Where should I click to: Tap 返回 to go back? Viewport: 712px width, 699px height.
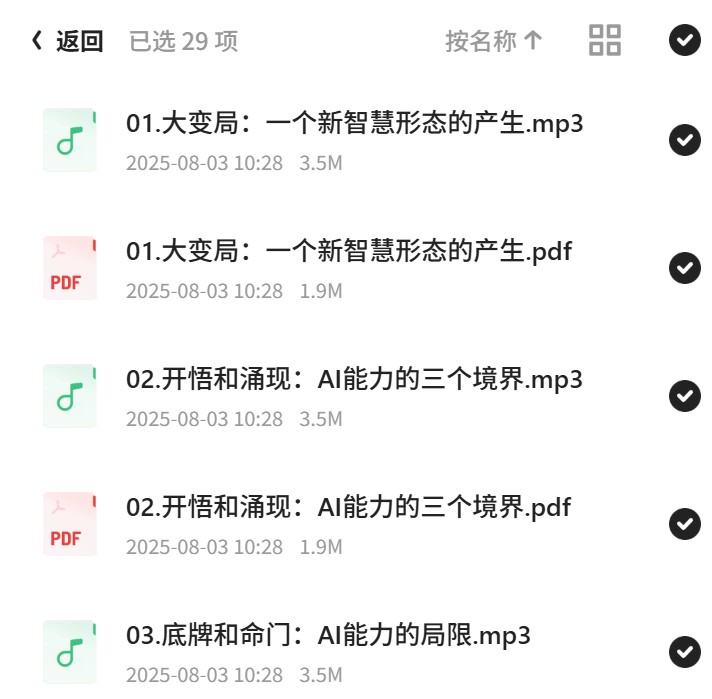[67, 41]
